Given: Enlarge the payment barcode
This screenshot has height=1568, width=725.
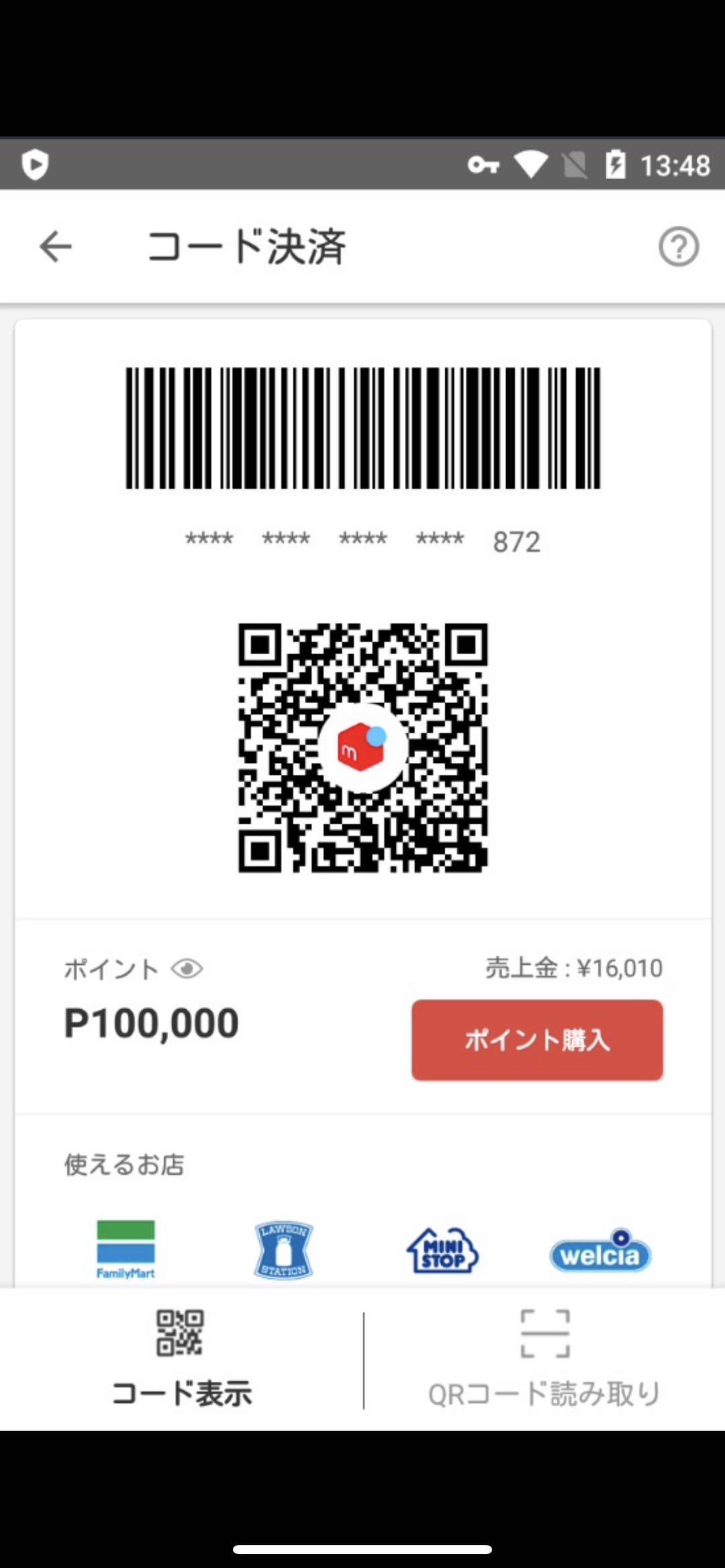Looking at the screenshot, I should point(362,427).
